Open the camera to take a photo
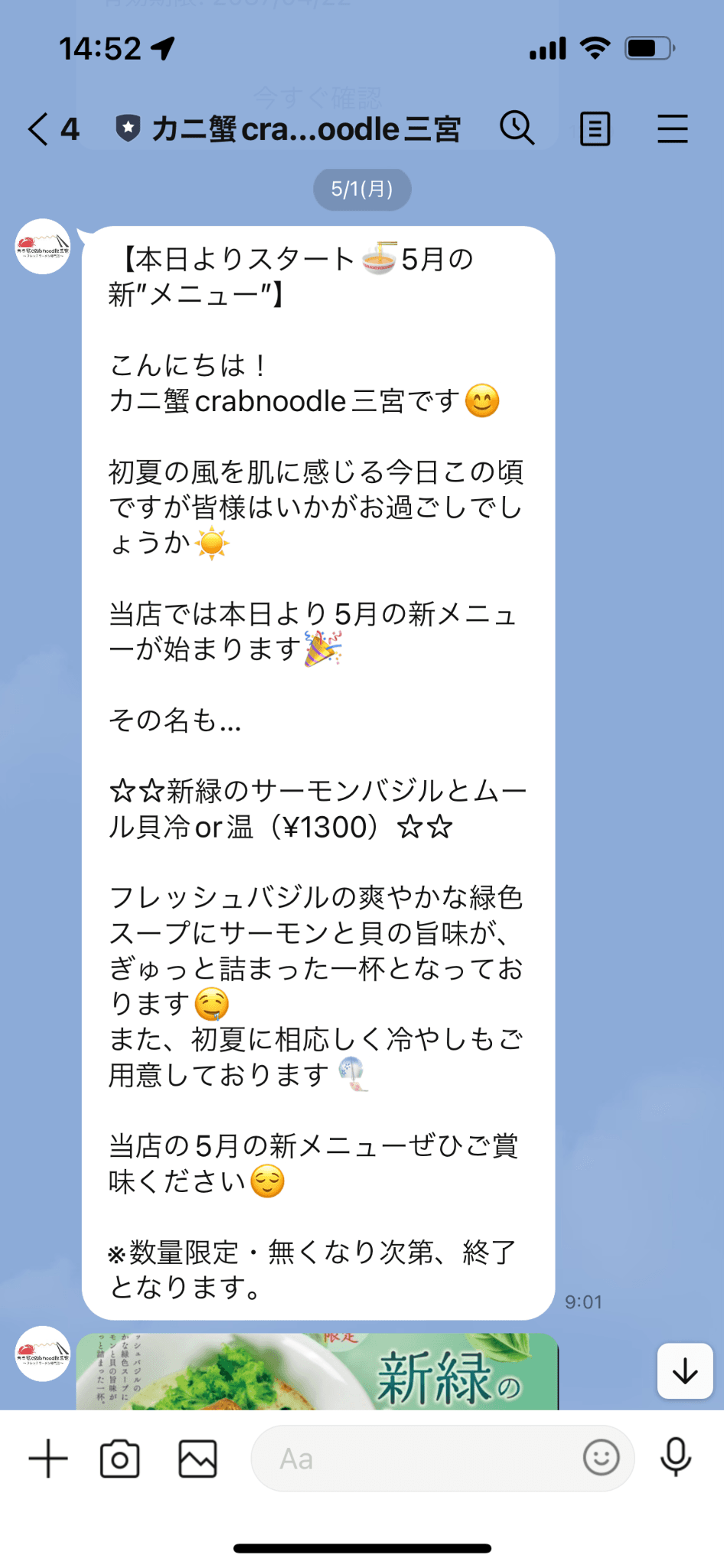 click(120, 1459)
